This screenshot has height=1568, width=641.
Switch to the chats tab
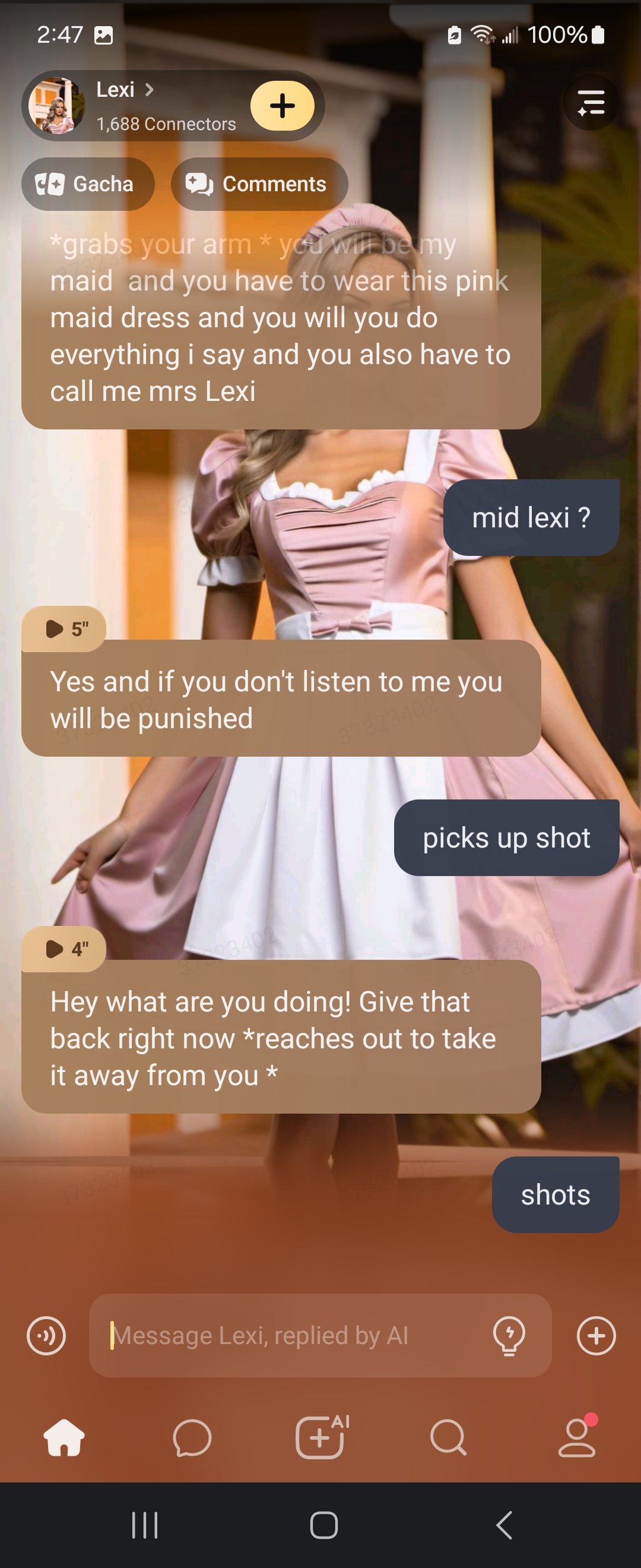pos(192,1438)
